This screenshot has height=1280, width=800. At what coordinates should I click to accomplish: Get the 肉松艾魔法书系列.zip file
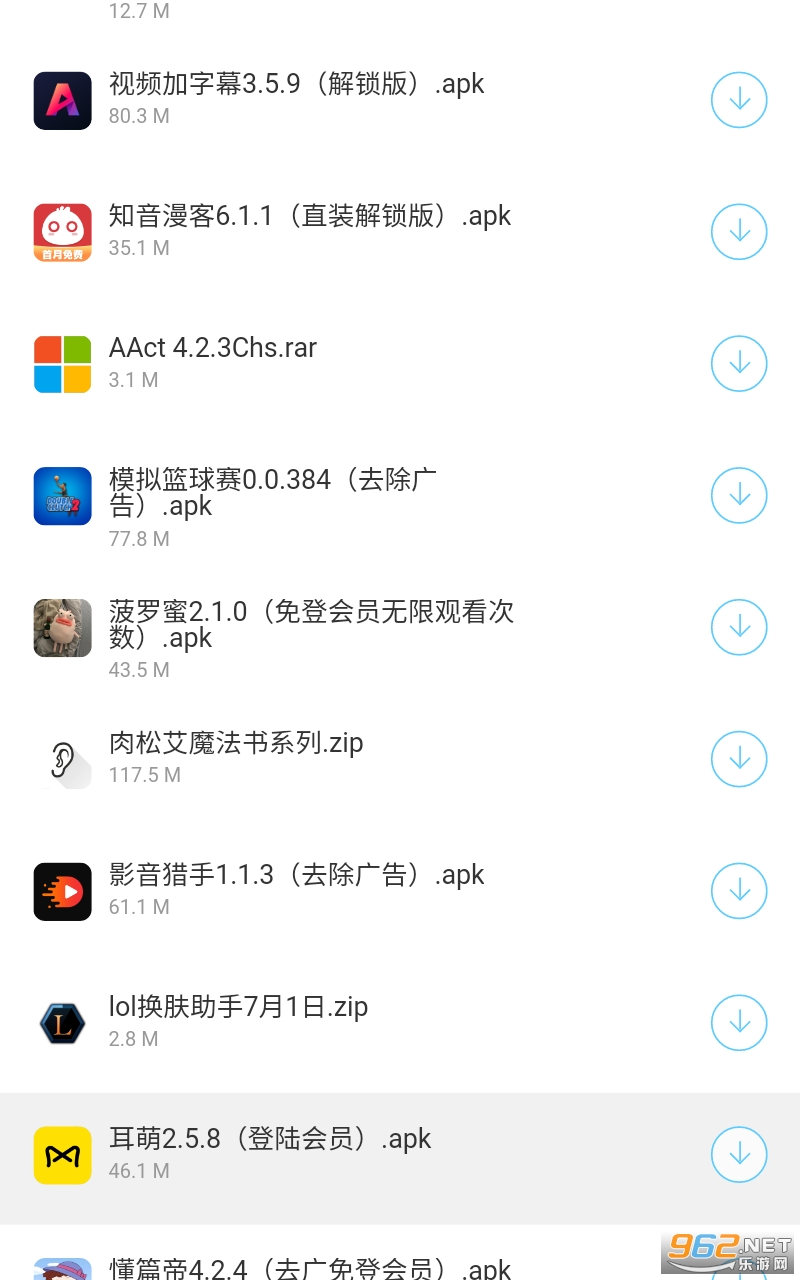tap(739, 759)
